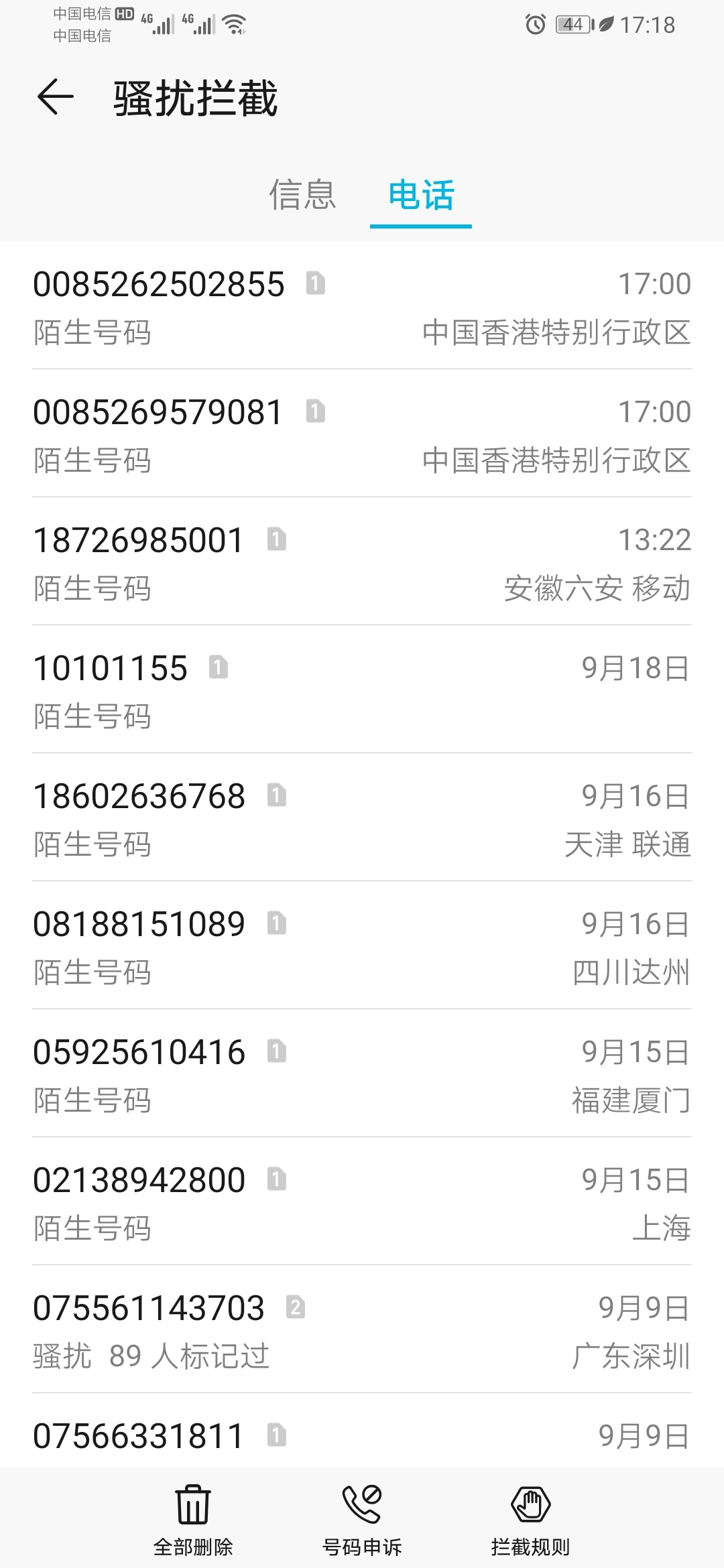Open the blocked call entry 10101155

362,690
